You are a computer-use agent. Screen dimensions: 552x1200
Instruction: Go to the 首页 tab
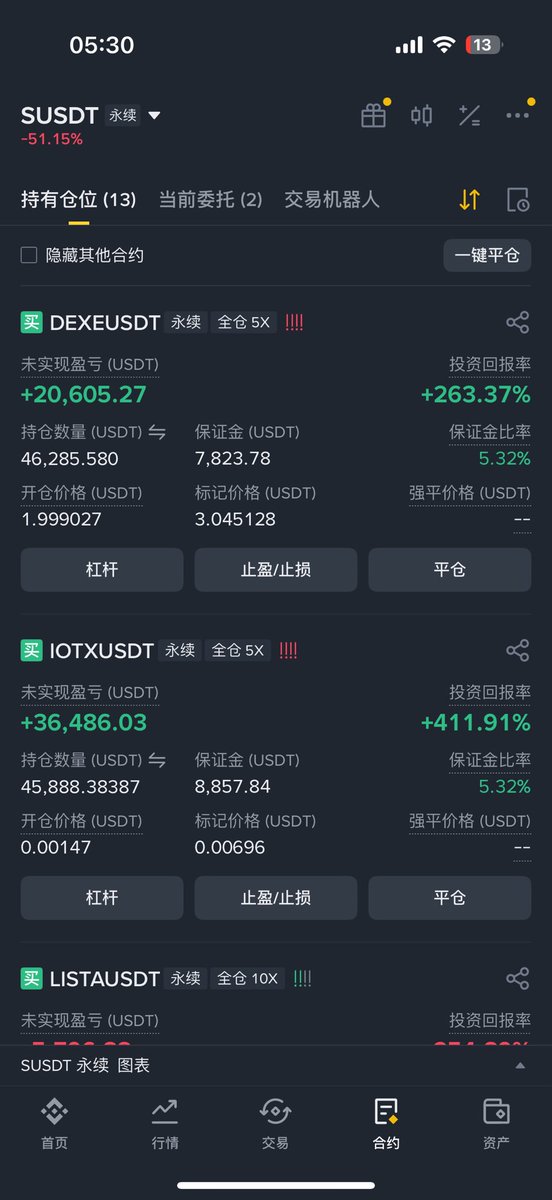(54, 1124)
